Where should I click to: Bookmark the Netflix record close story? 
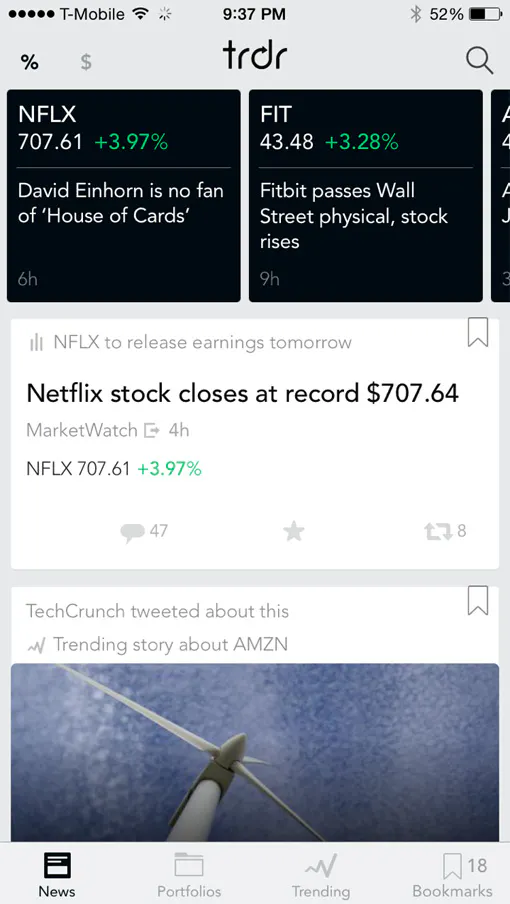pos(478,332)
